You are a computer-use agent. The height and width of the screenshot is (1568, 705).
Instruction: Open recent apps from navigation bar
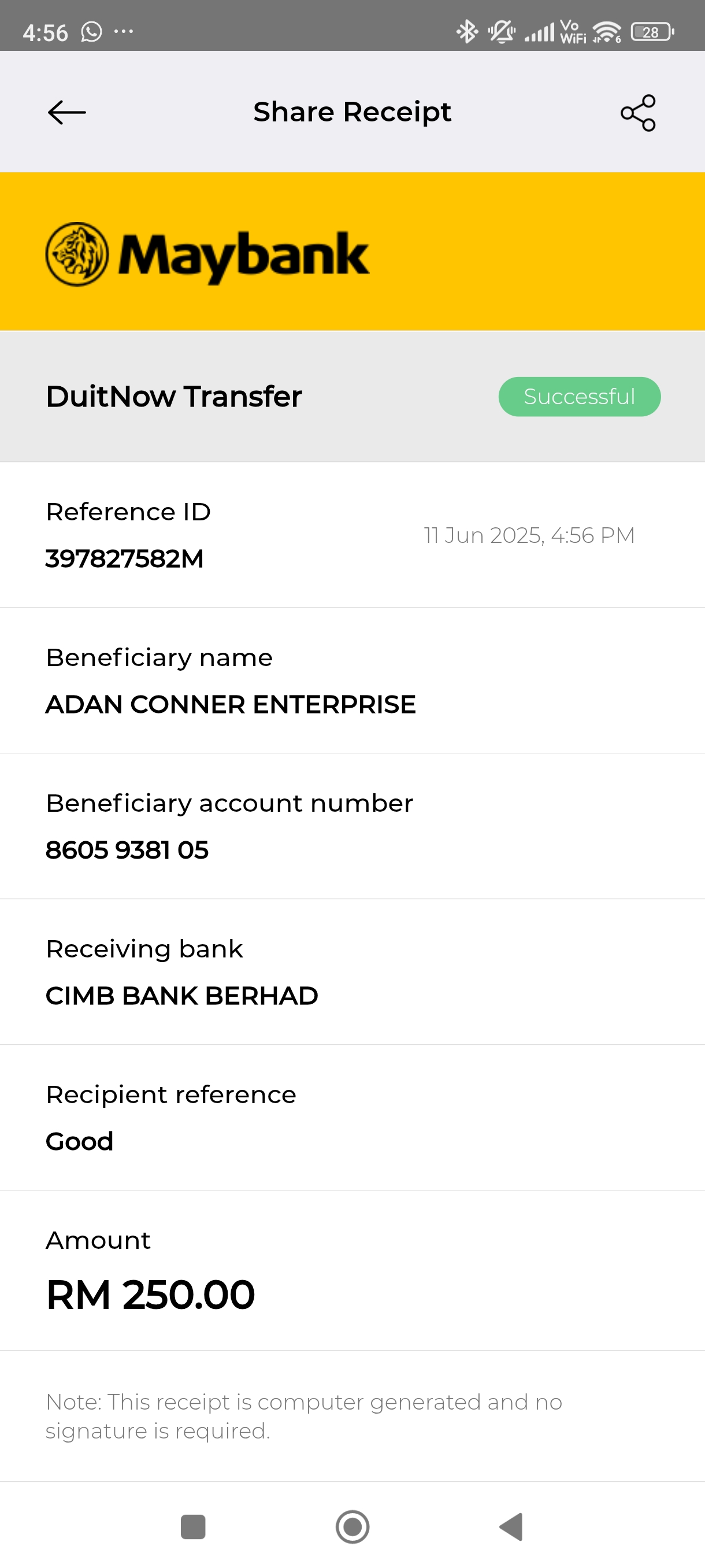[193, 1526]
